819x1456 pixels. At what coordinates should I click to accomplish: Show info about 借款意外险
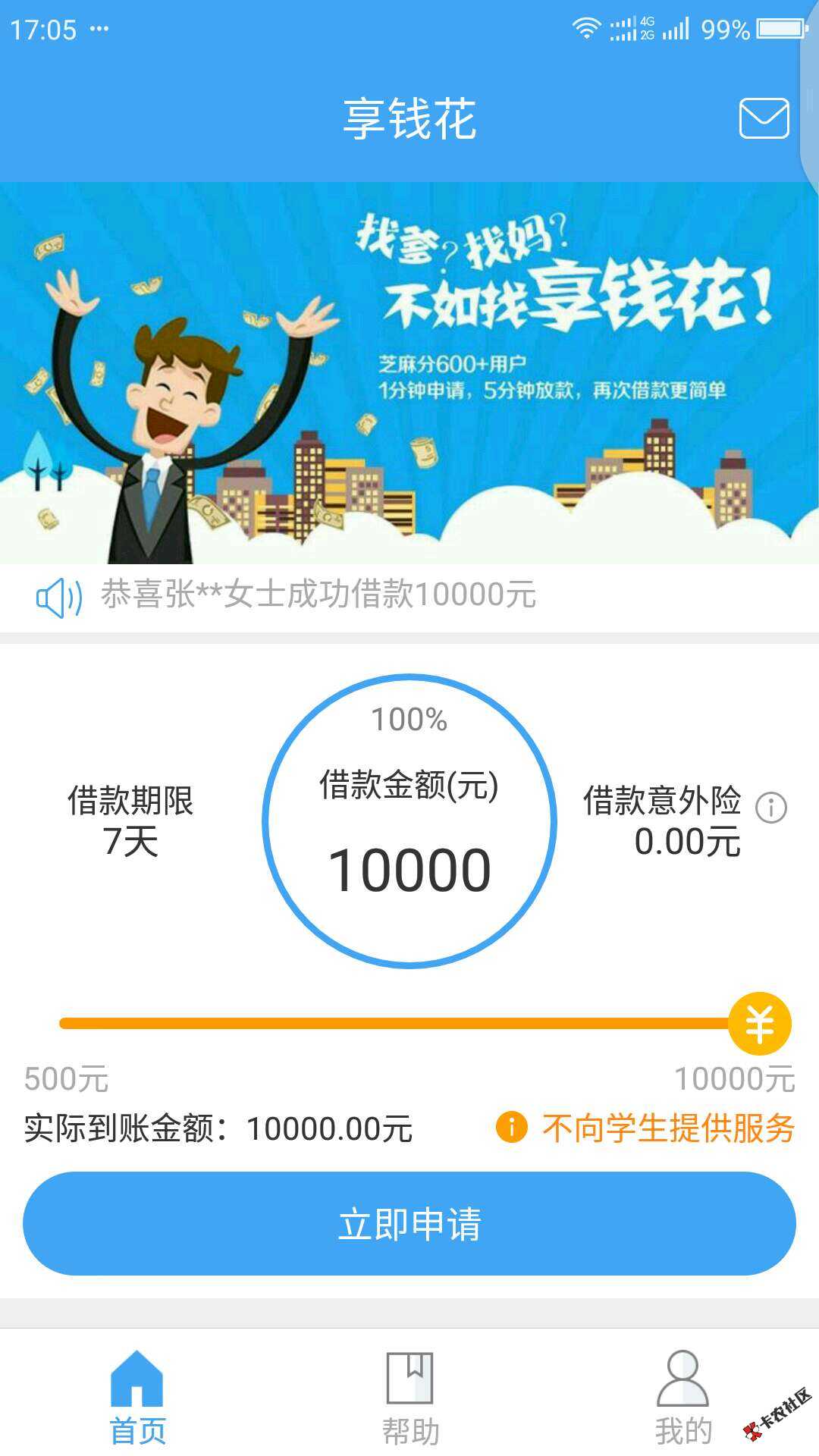click(x=771, y=808)
